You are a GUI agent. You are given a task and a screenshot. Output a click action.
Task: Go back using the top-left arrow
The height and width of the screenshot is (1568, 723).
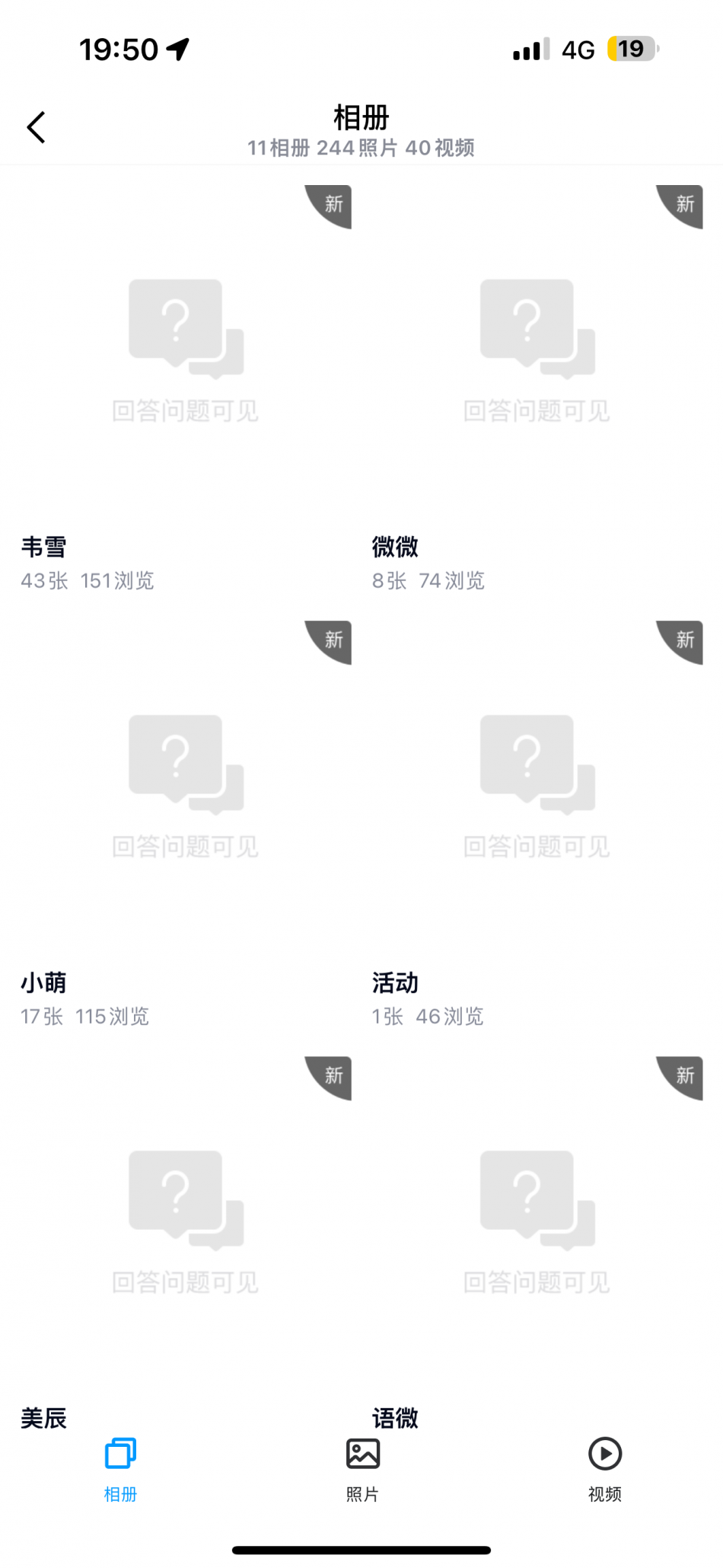36,127
